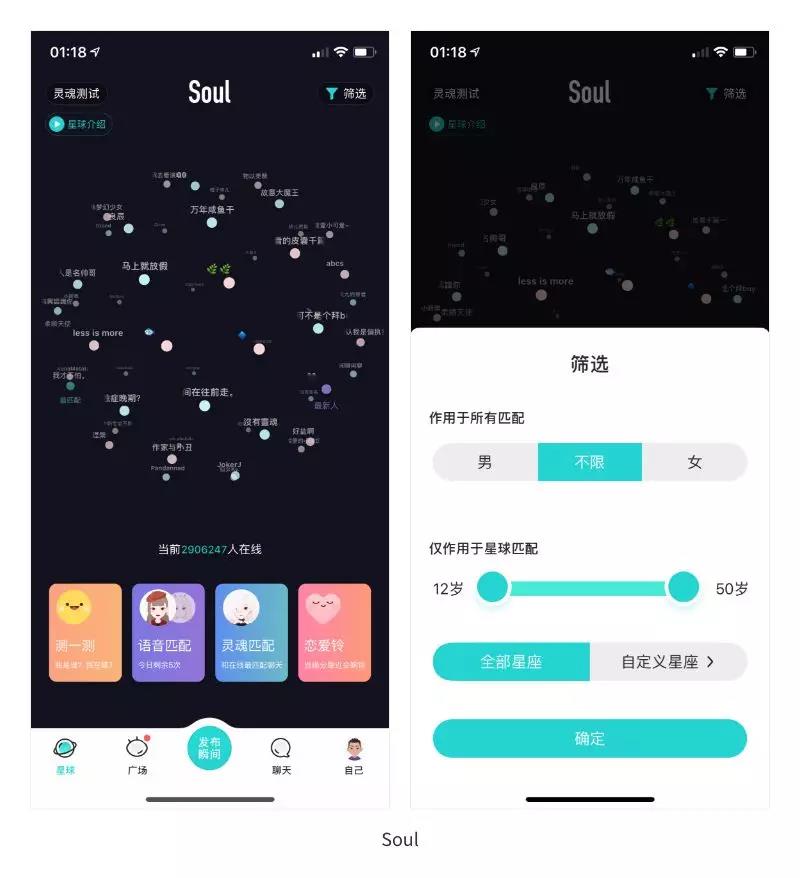Image resolution: width=800 pixels, height=878 pixels.
Task: Confirm the filter with 确定
Action: tap(589, 739)
